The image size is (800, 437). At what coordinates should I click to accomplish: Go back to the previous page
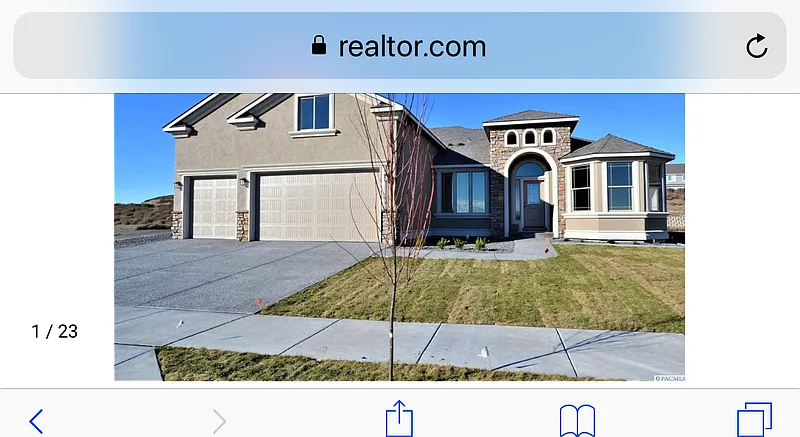click(36, 421)
